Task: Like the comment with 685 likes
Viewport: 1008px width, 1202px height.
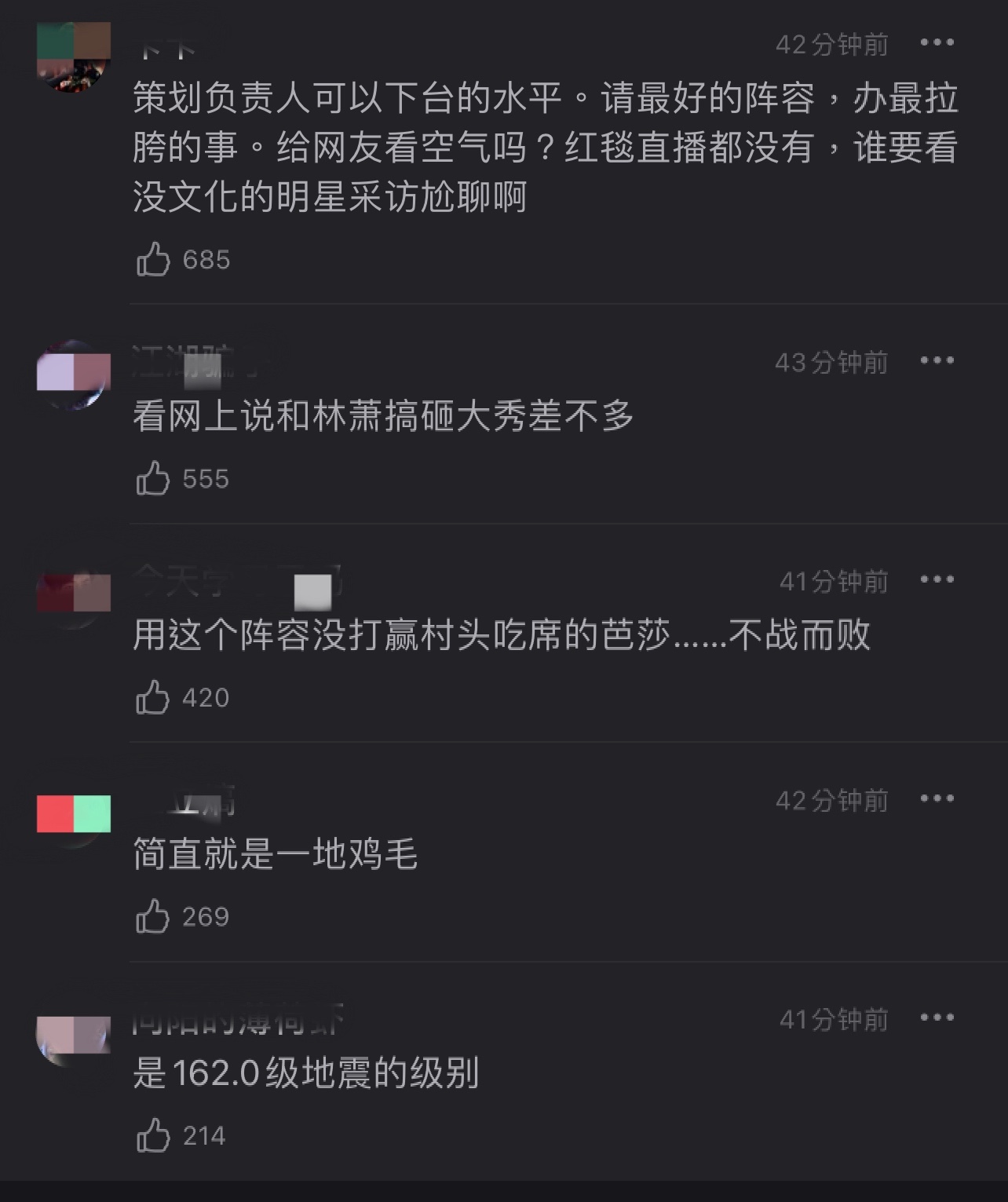Action: (153, 259)
